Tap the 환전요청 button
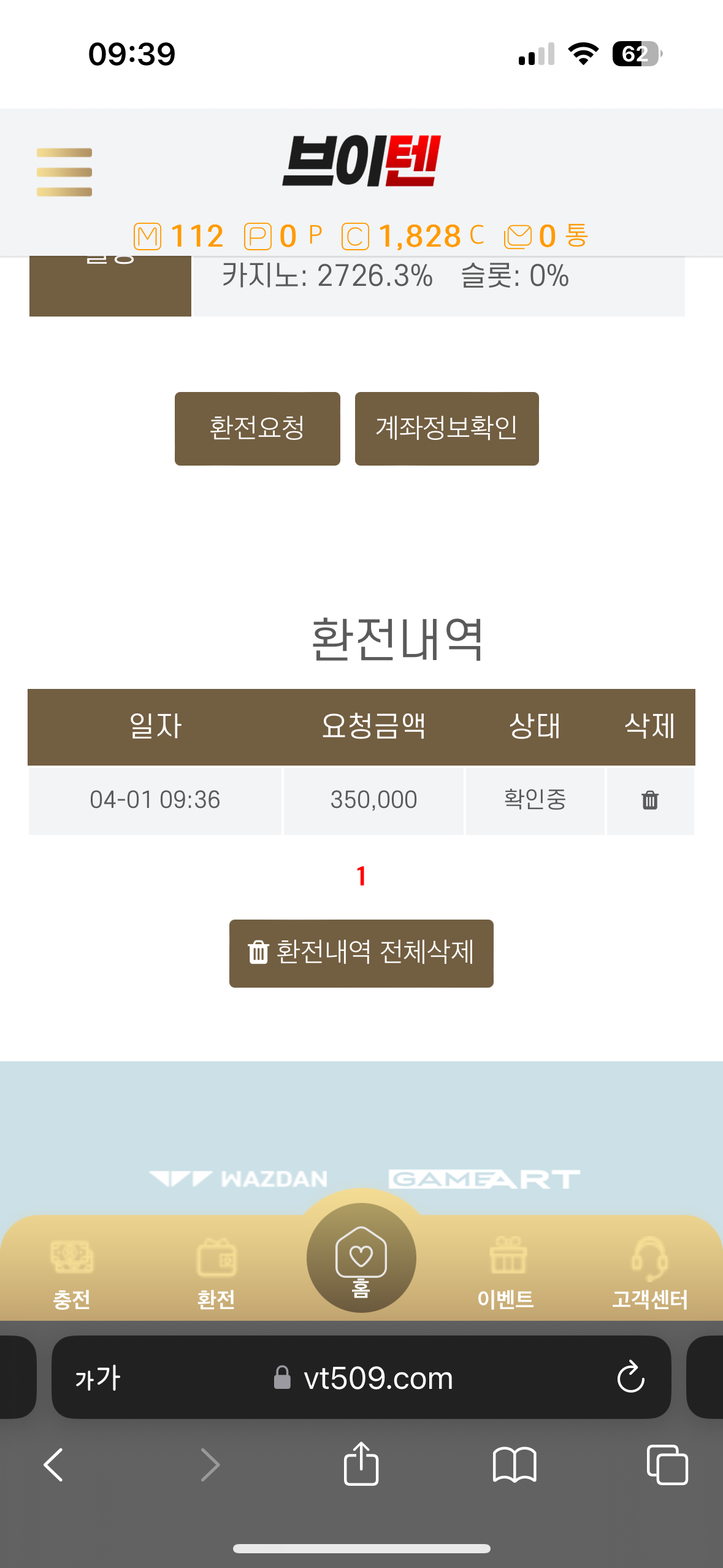 257,428
